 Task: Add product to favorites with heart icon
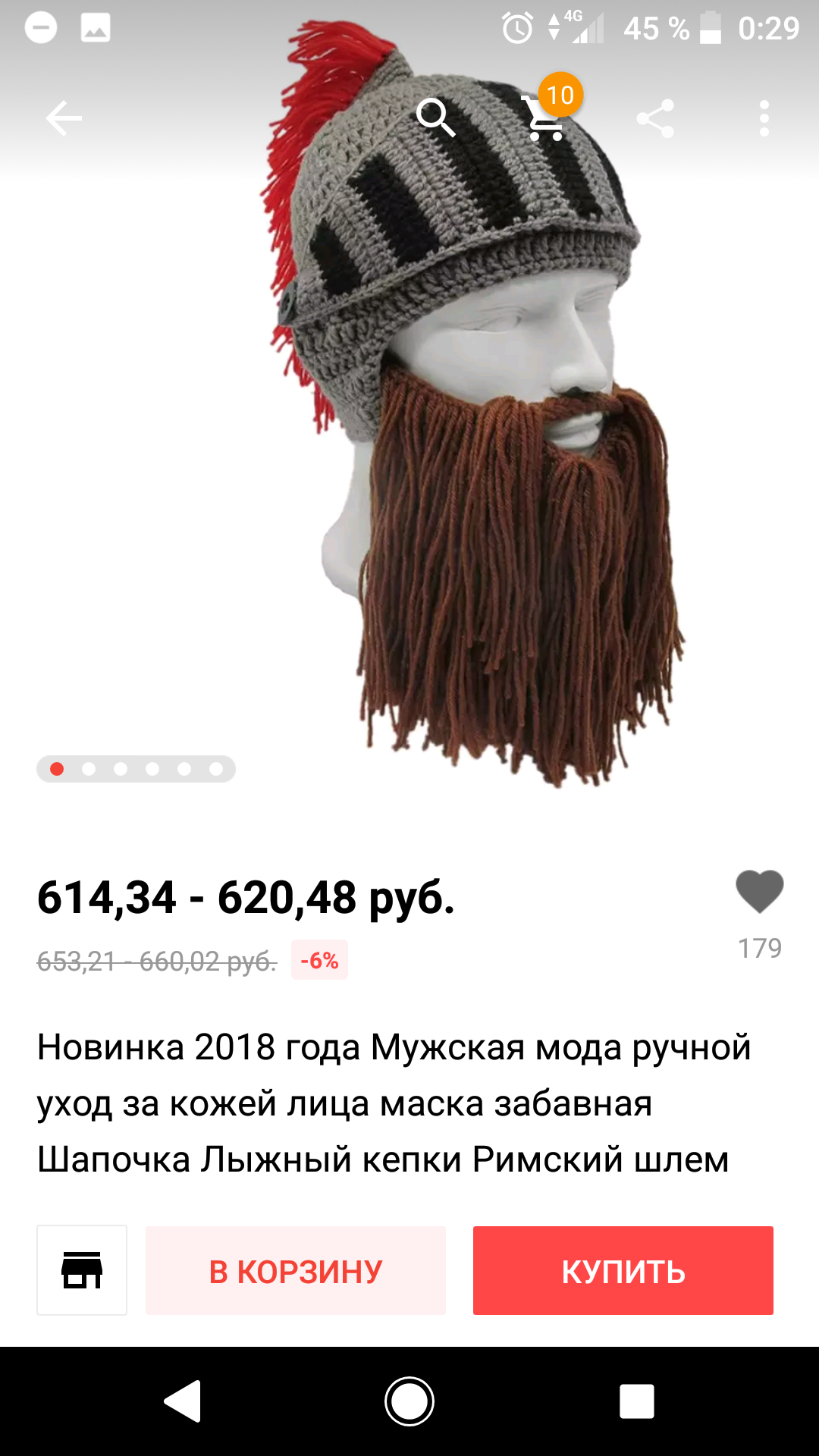[x=759, y=892]
